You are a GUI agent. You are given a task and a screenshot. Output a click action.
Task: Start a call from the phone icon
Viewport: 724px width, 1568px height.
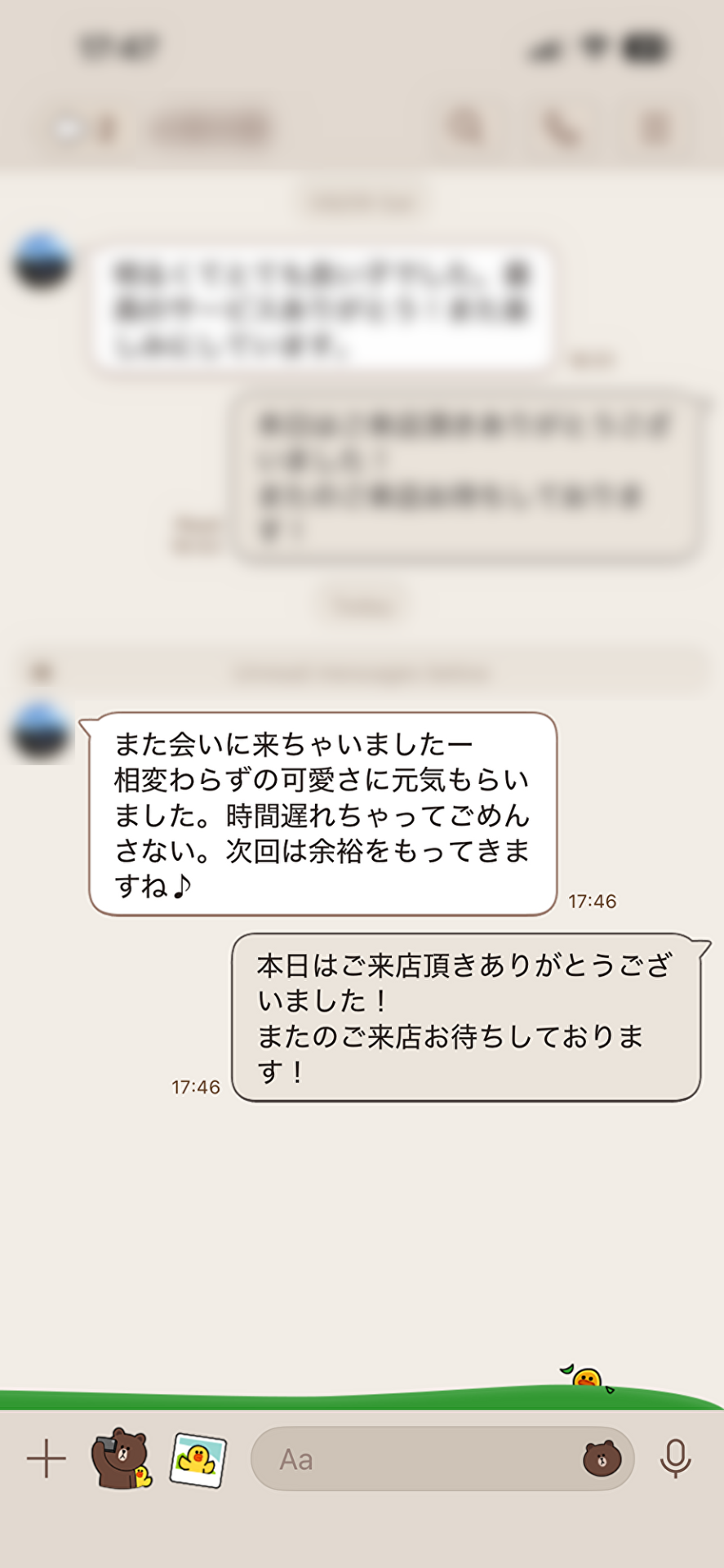tap(562, 128)
